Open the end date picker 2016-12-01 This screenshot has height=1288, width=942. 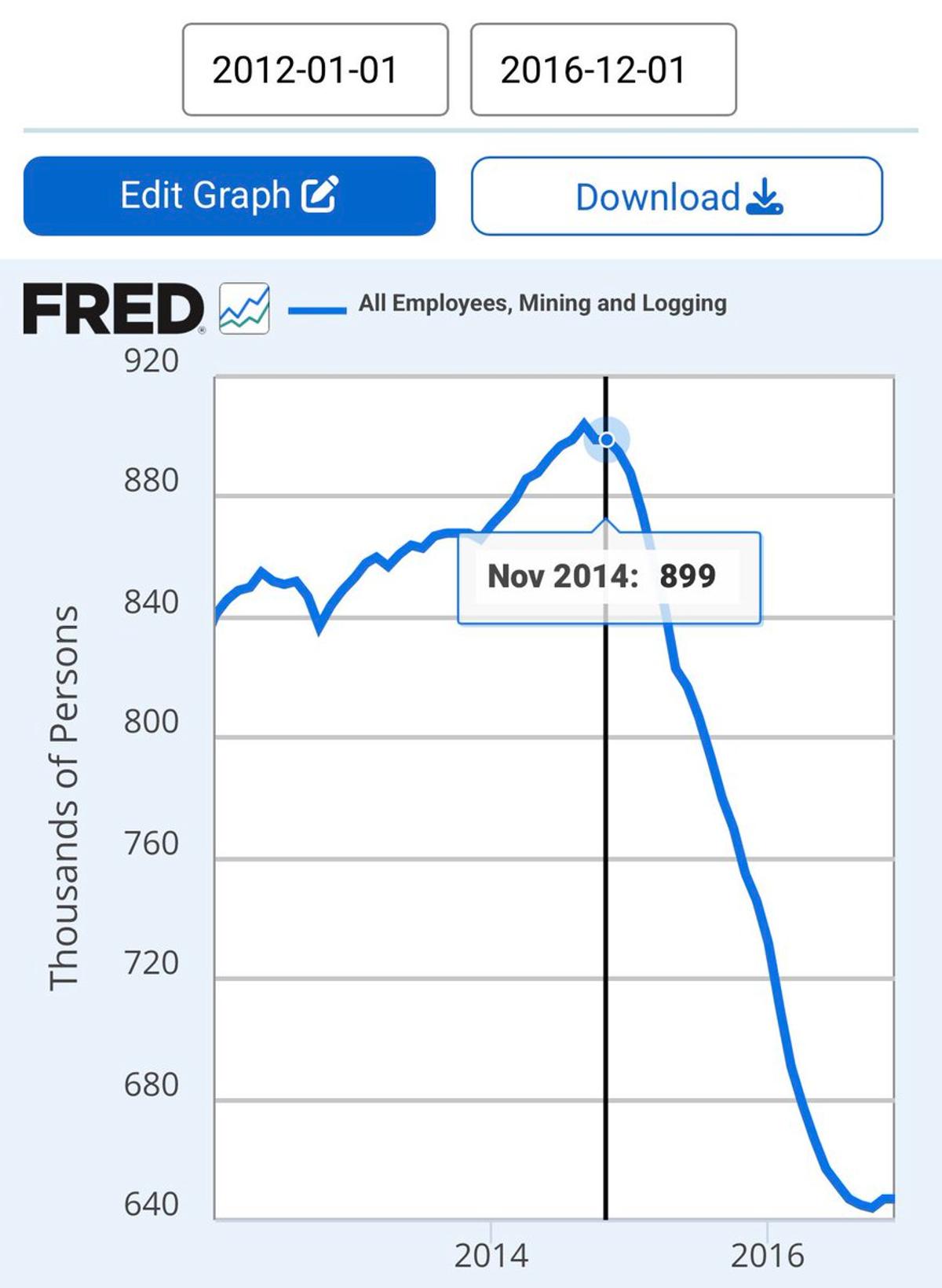coord(604,71)
